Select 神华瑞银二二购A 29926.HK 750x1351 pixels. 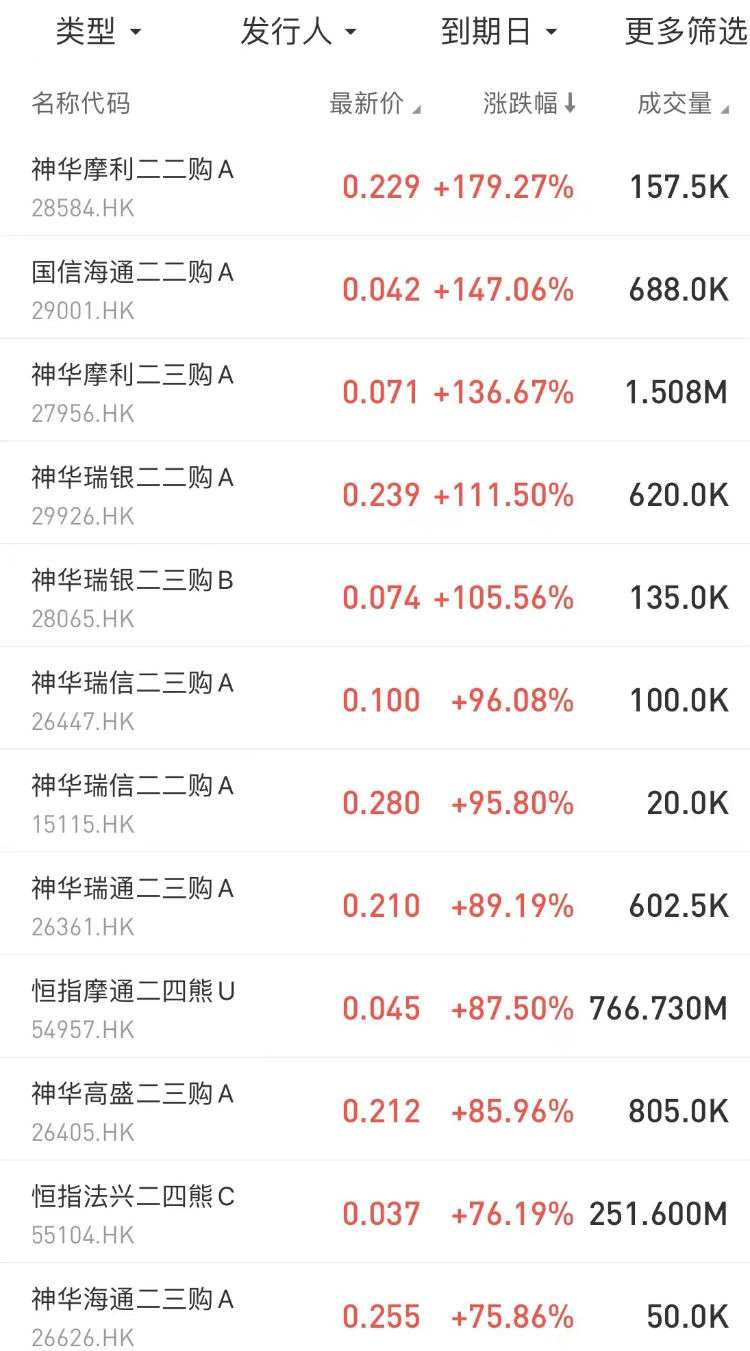[x=375, y=494]
